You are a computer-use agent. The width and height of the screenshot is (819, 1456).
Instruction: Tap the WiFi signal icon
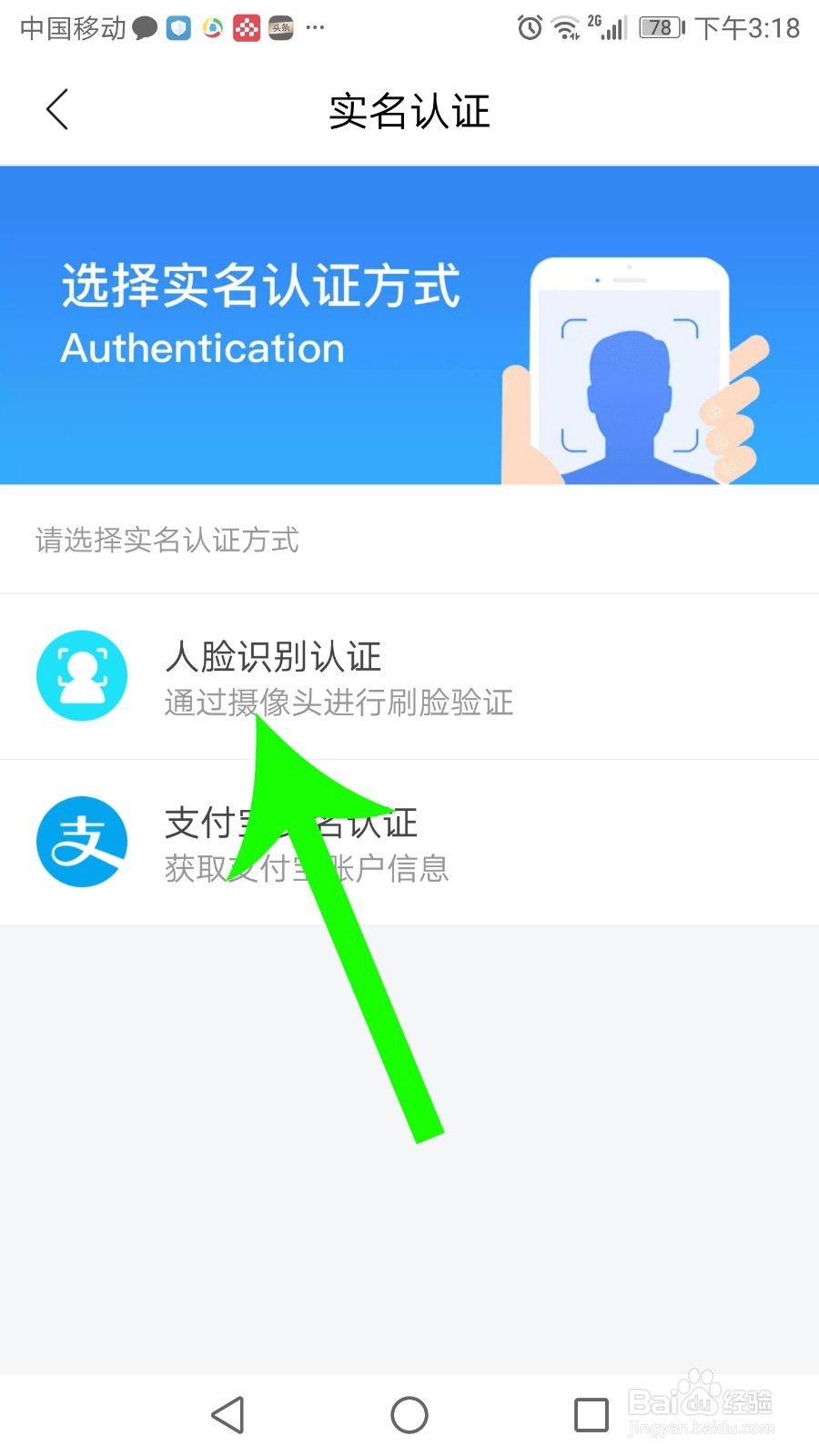566,27
